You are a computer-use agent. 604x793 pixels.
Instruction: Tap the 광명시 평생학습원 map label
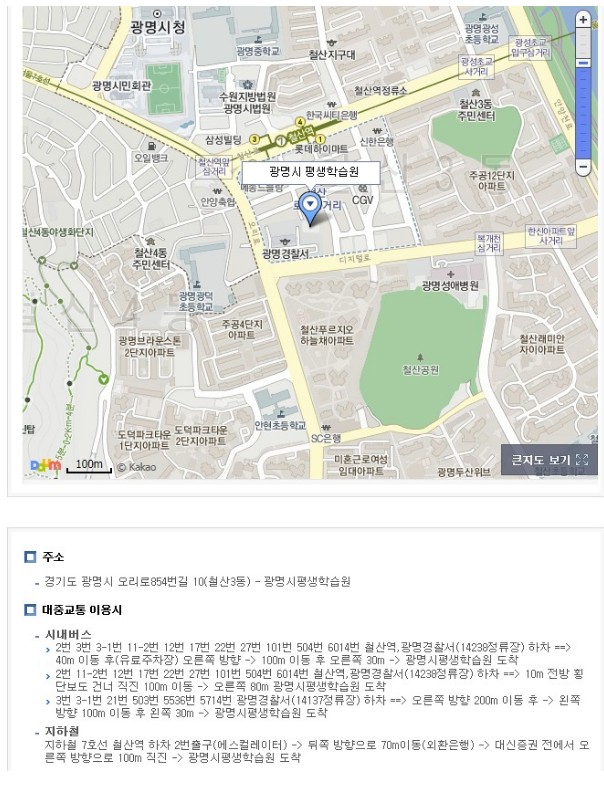coord(312,173)
